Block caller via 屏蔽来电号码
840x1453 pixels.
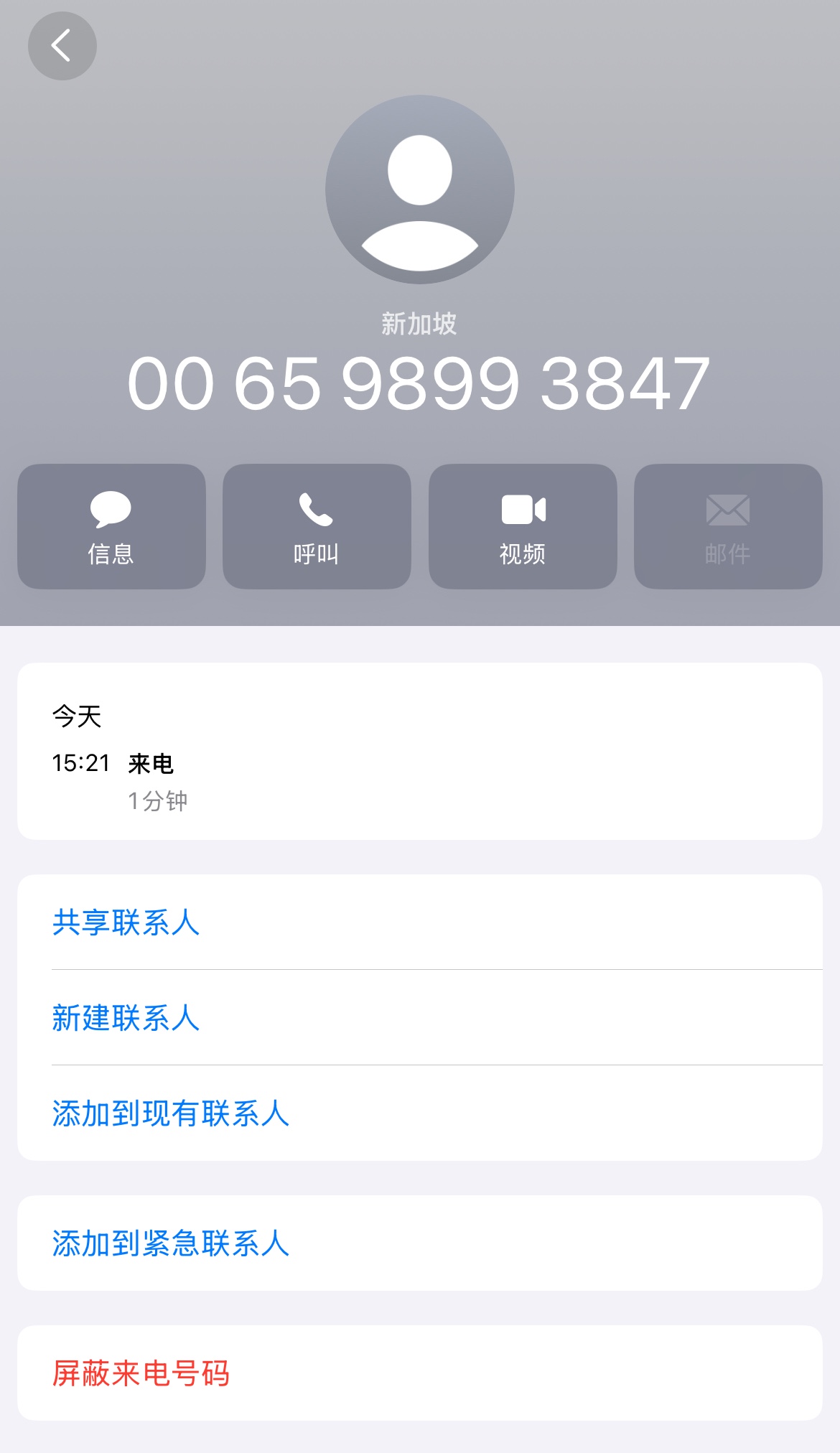(141, 1373)
